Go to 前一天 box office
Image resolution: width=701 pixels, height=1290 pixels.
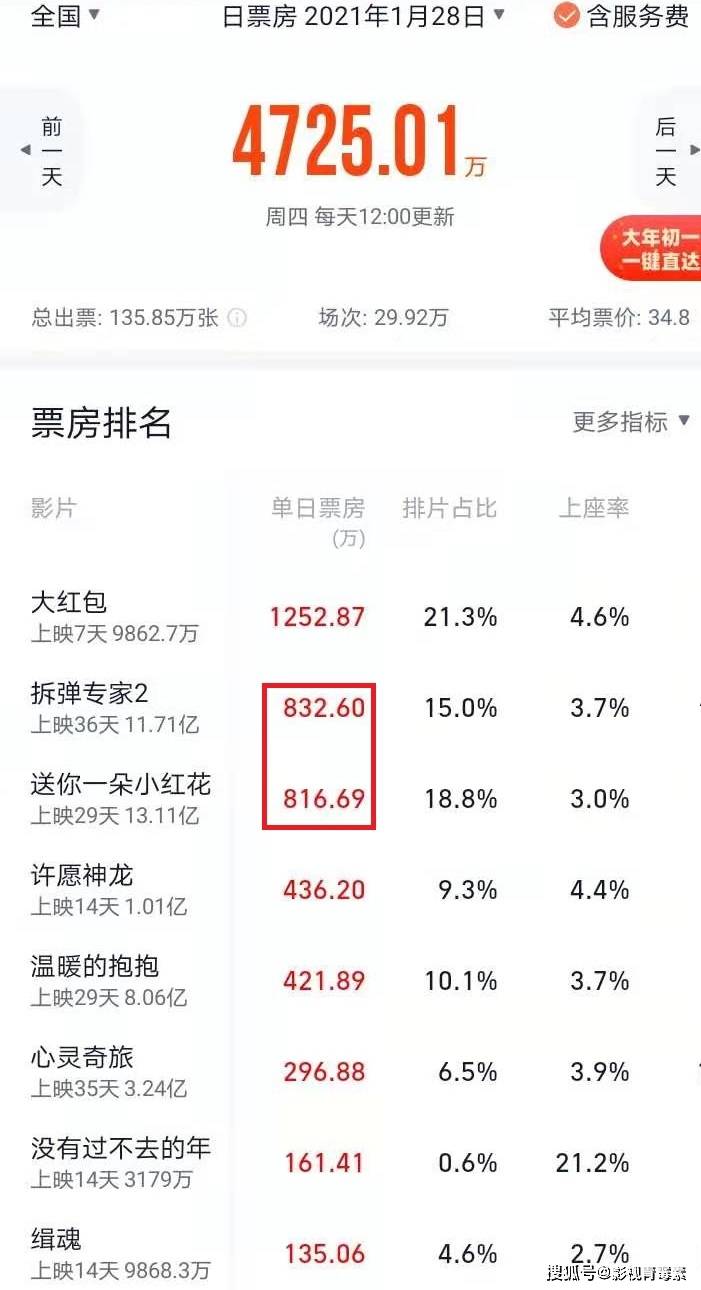47,152
